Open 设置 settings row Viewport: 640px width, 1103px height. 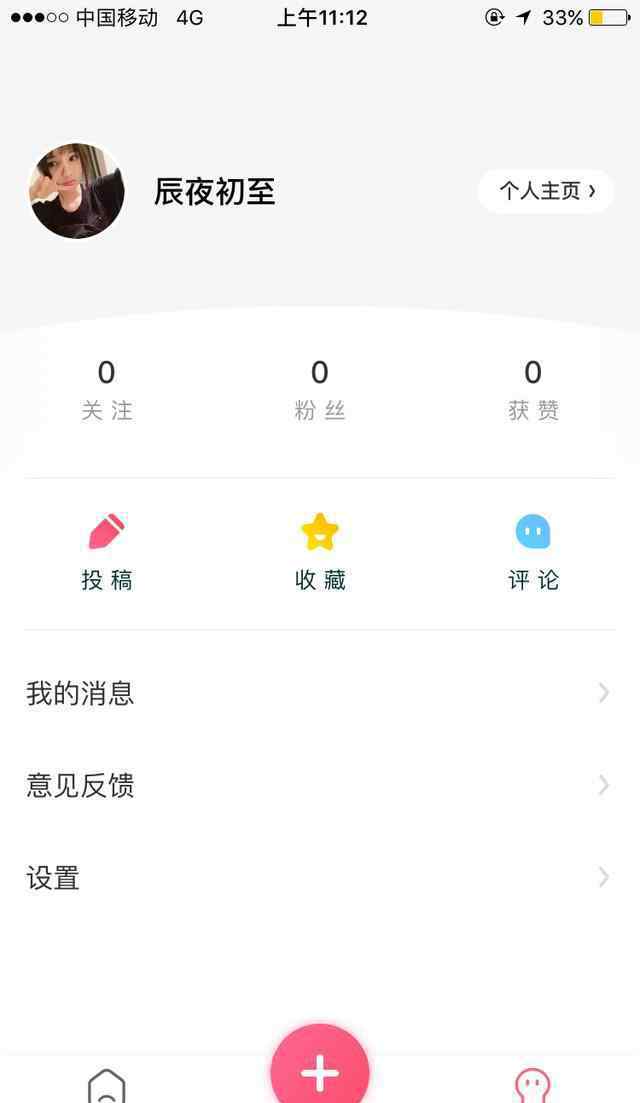(x=320, y=878)
